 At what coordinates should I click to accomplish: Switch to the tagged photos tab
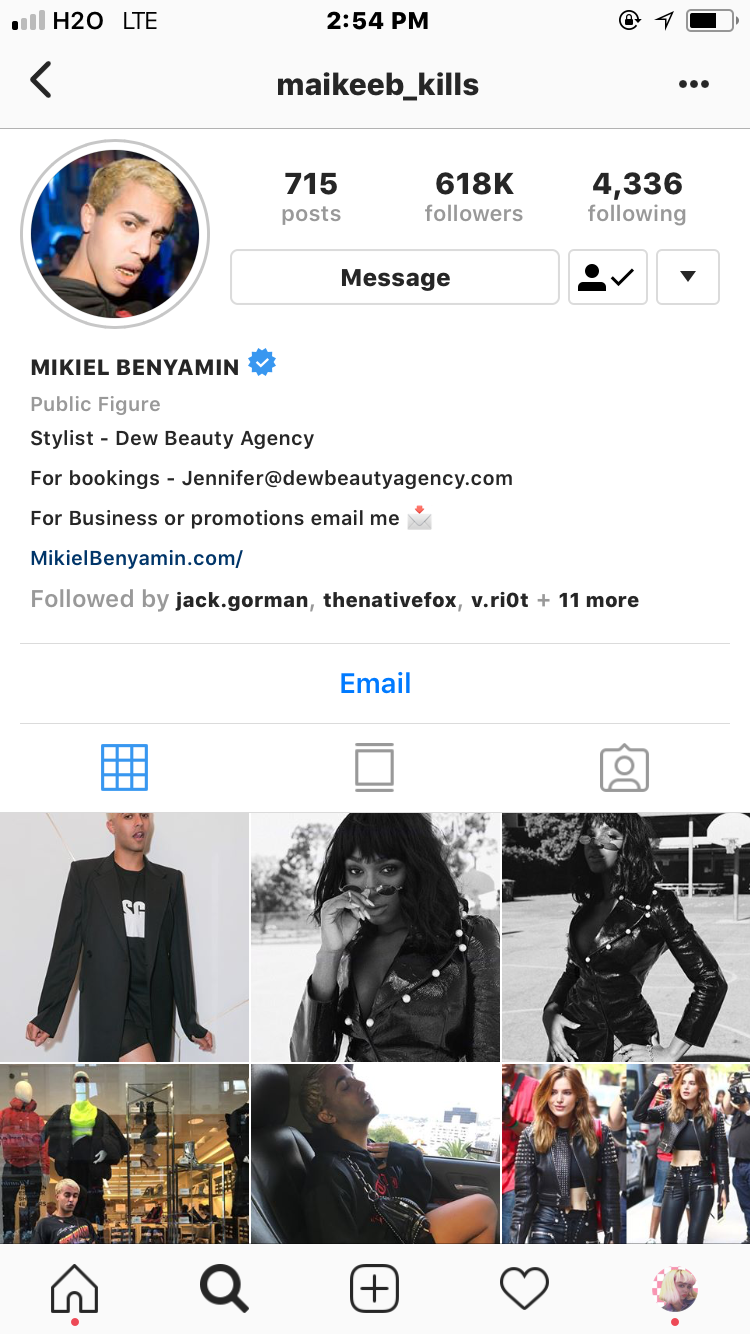624,768
